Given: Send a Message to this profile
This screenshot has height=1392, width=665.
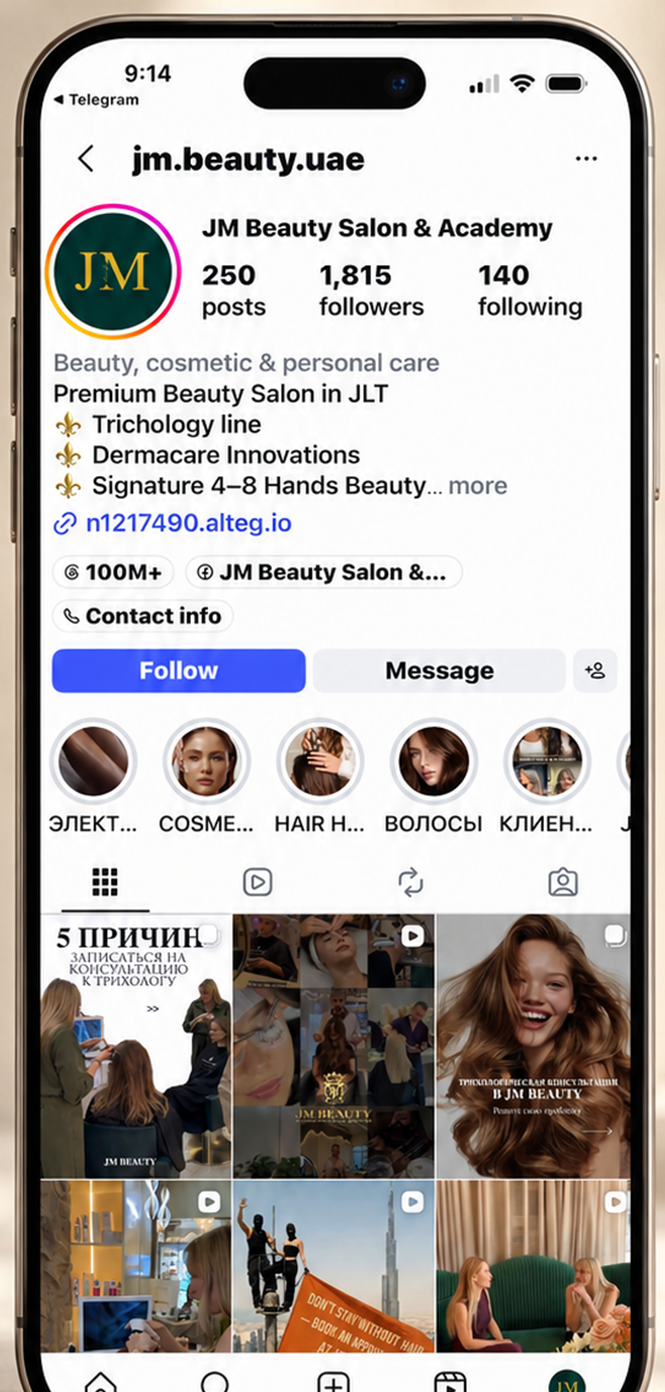Looking at the screenshot, I should pos(439,671).
